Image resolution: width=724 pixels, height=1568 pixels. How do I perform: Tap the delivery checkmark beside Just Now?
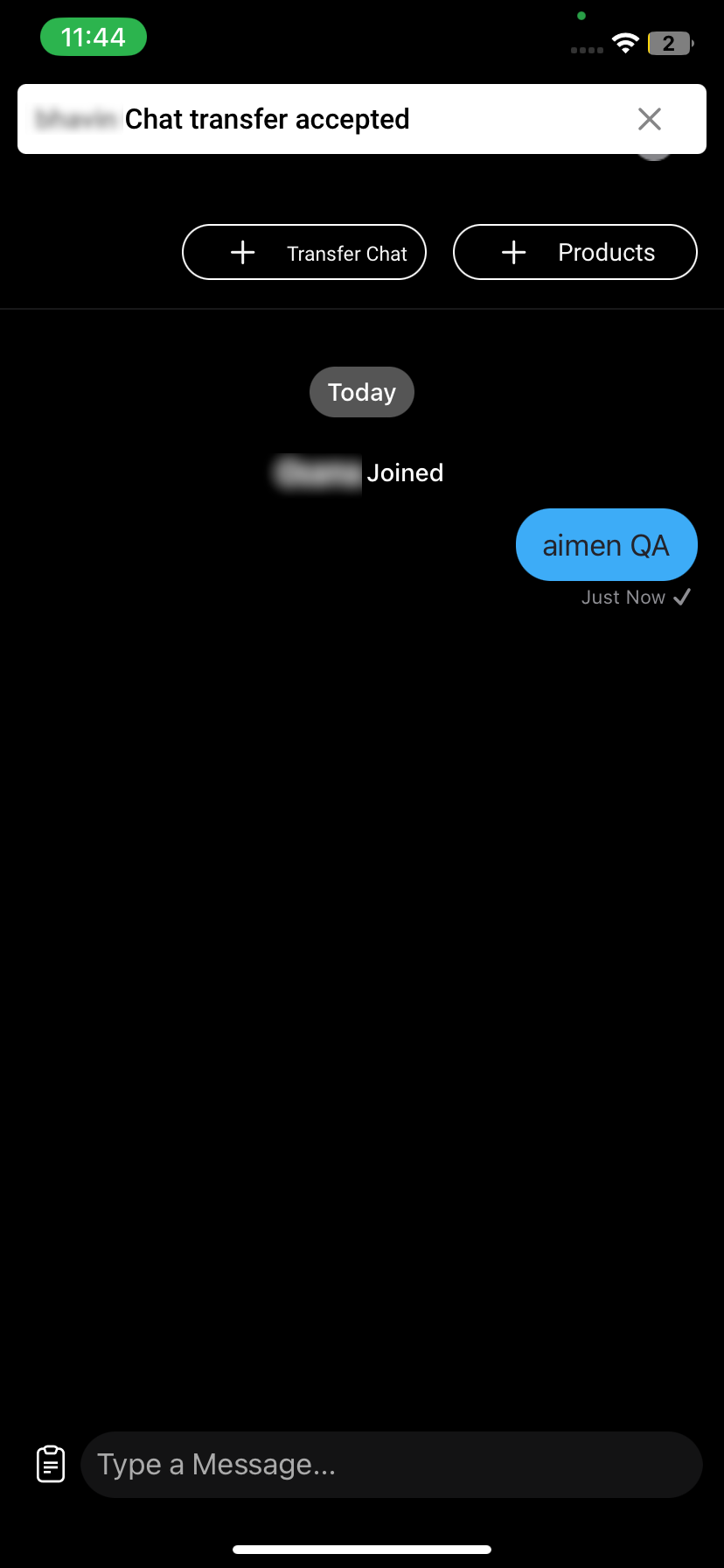click(683, 597)
